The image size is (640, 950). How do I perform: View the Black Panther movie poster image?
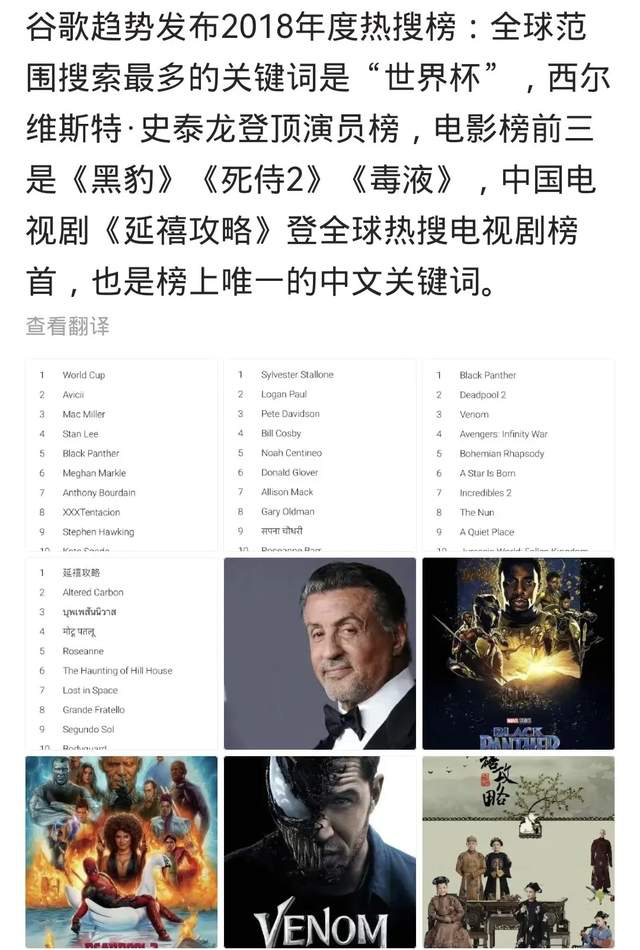pos(518,653)
